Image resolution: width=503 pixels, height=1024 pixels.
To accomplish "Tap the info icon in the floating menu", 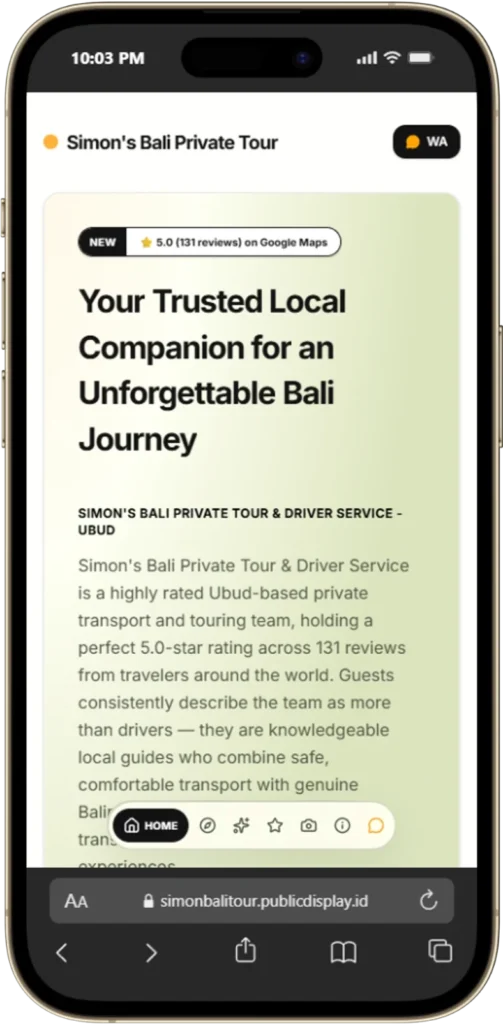I will [342, 825].
